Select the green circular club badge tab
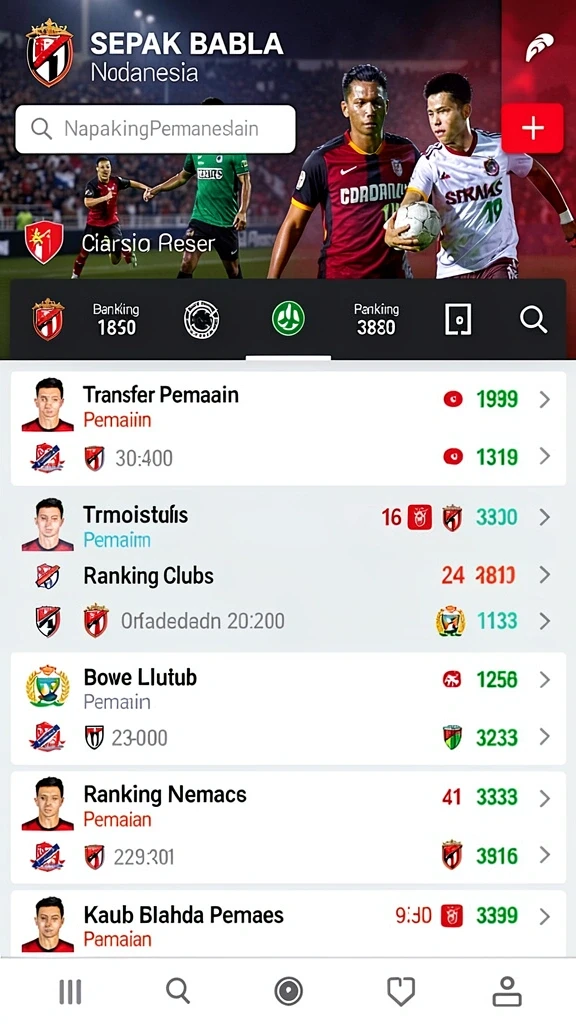This screenshot has width=576, height=1024. [288, 319]
